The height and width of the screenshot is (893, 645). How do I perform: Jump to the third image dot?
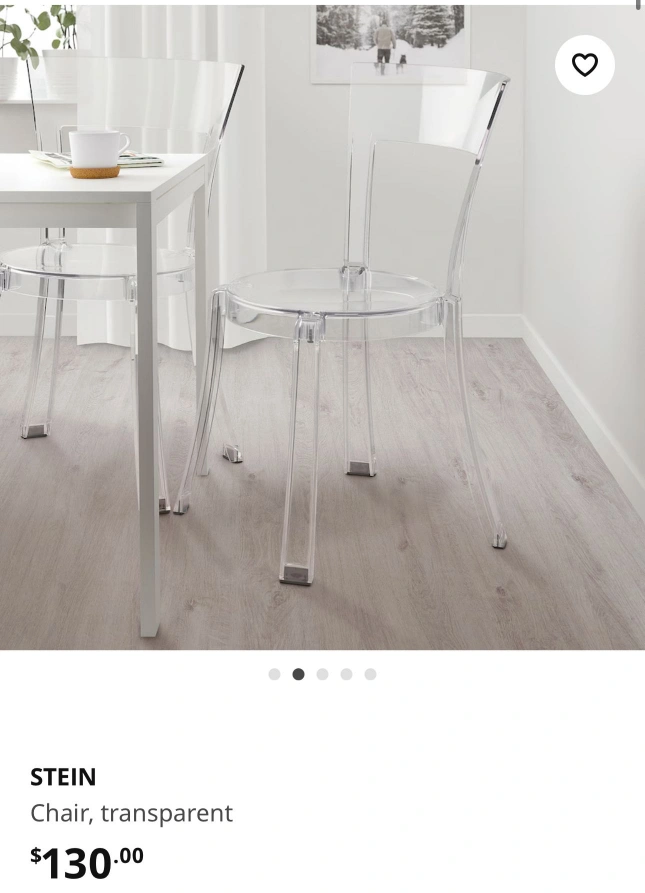tap(322, 674)
